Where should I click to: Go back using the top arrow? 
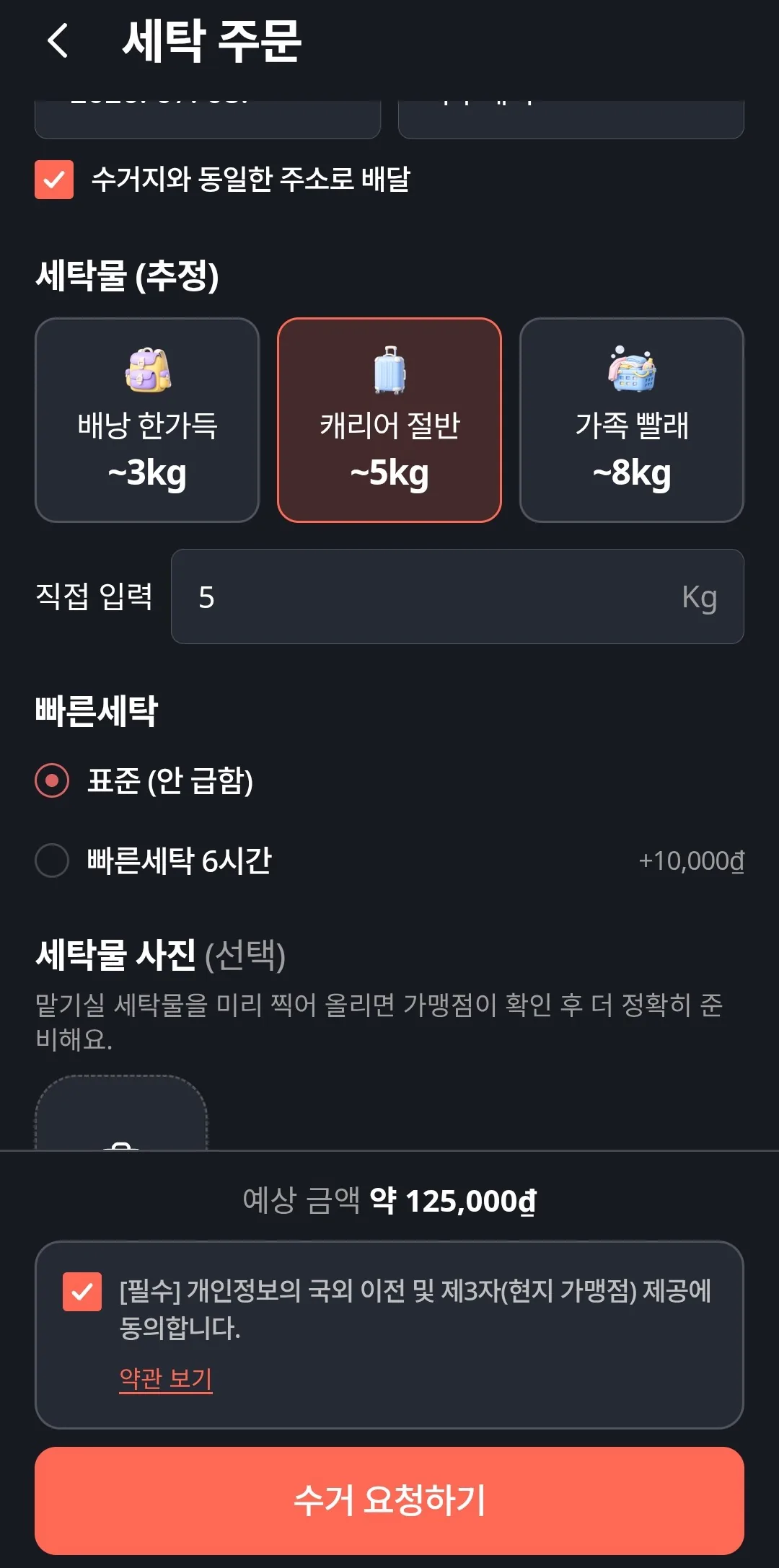[x=58, y=40]
